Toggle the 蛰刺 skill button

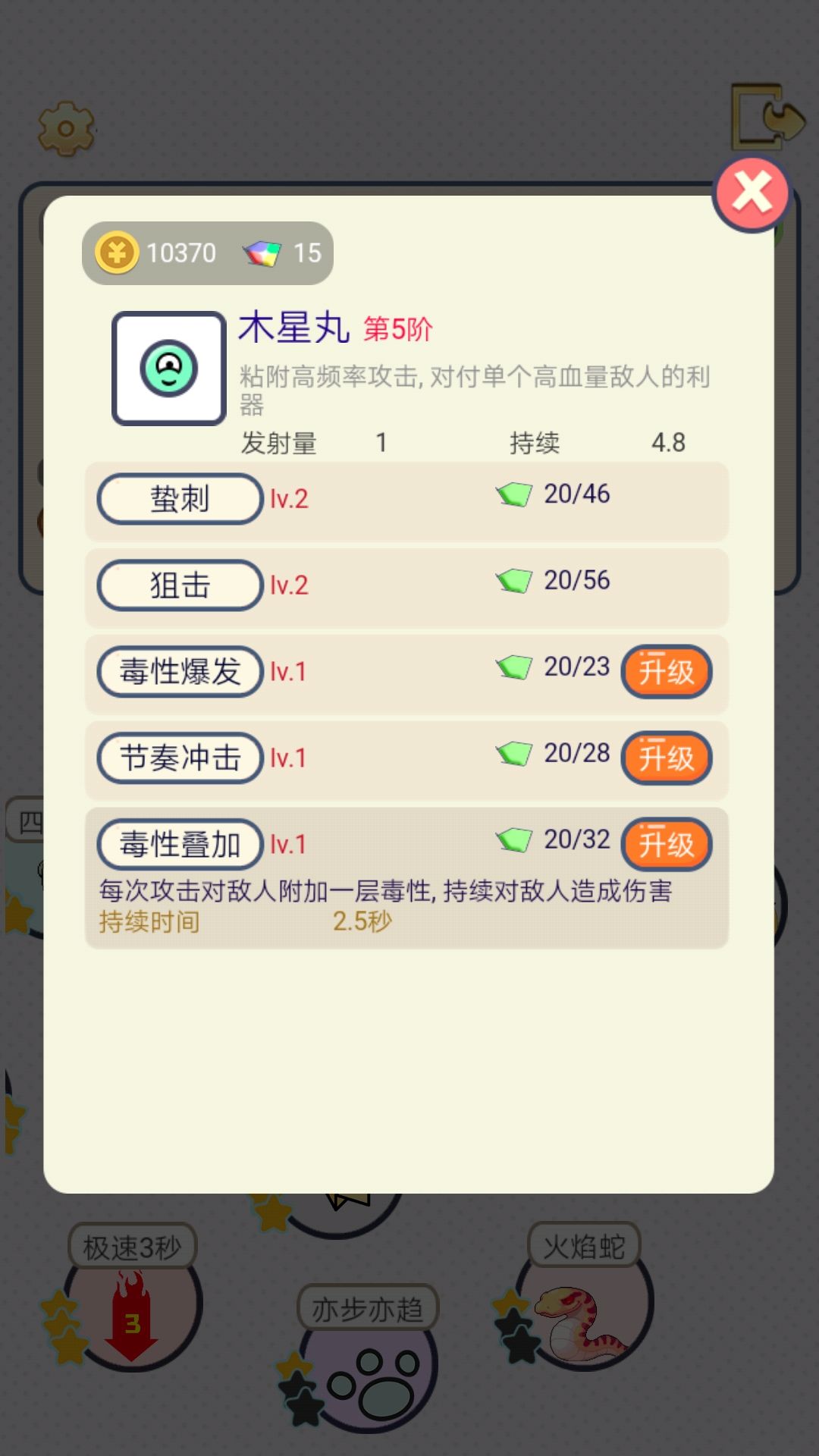point(179,498)
